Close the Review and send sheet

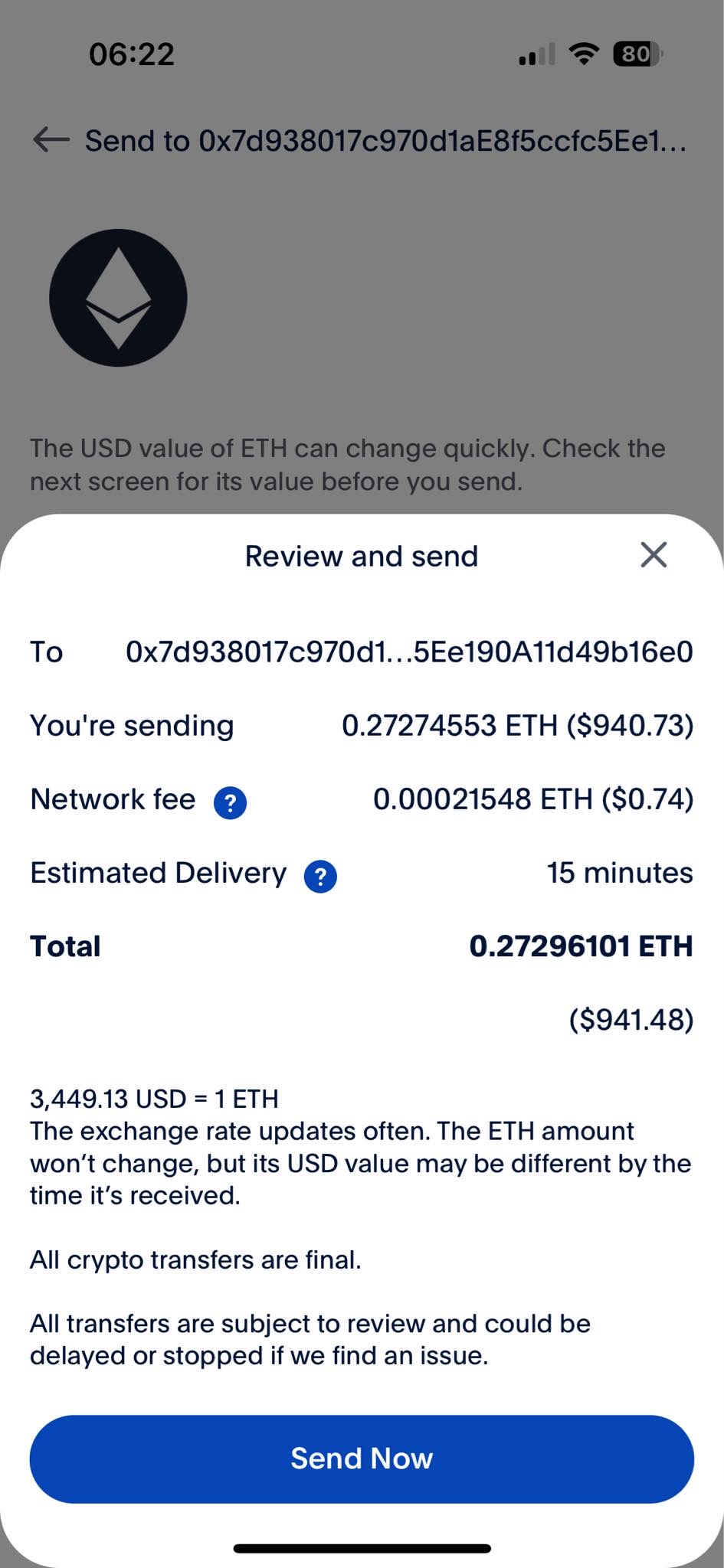pyautogui.click(x=654, y=555)
